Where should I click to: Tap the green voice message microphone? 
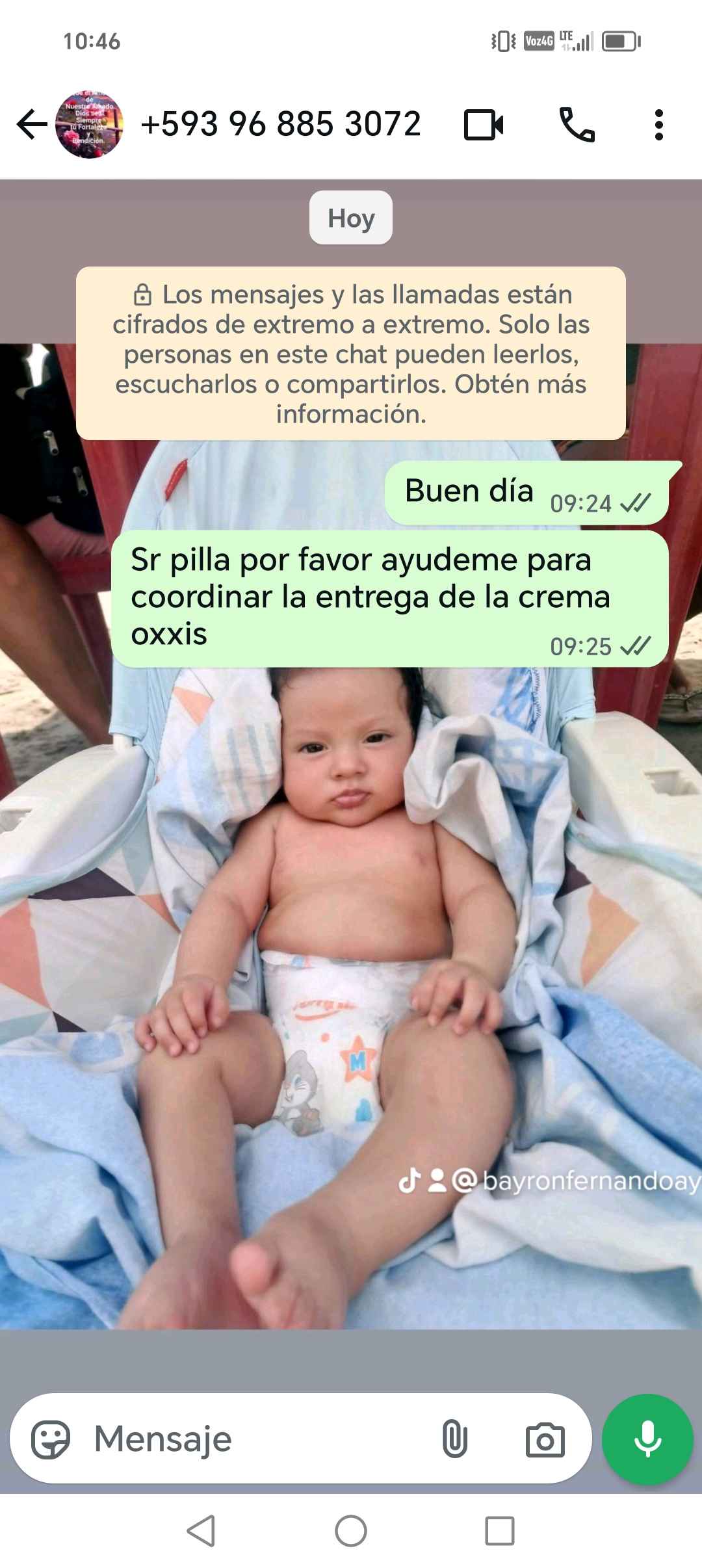point(647,1440)
